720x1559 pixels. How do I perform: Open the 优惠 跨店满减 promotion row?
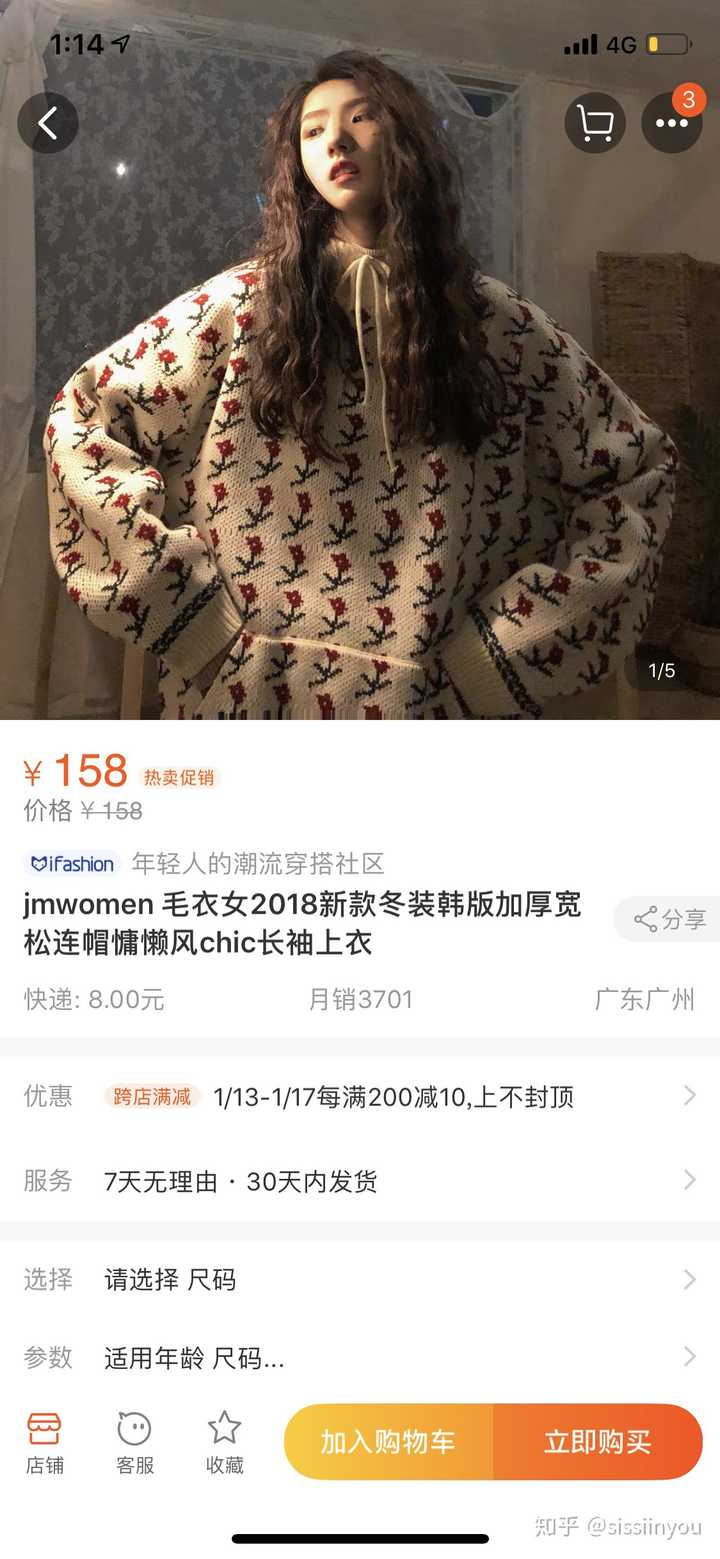(360, 1097)
